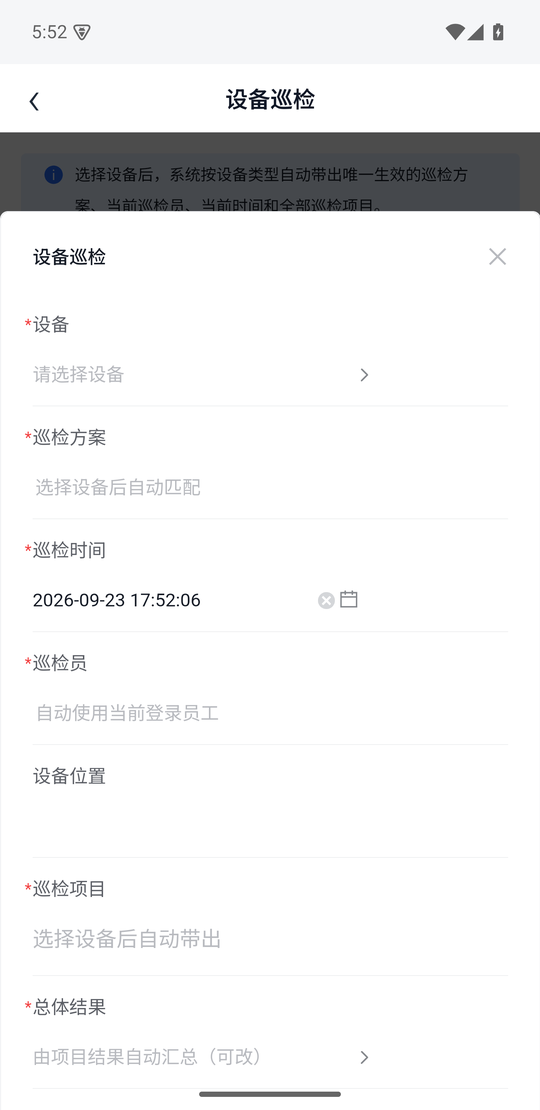This screenshot has height=1110, width=540.
Task: Select the 总体结果 dropdown
Action: 202,1057
